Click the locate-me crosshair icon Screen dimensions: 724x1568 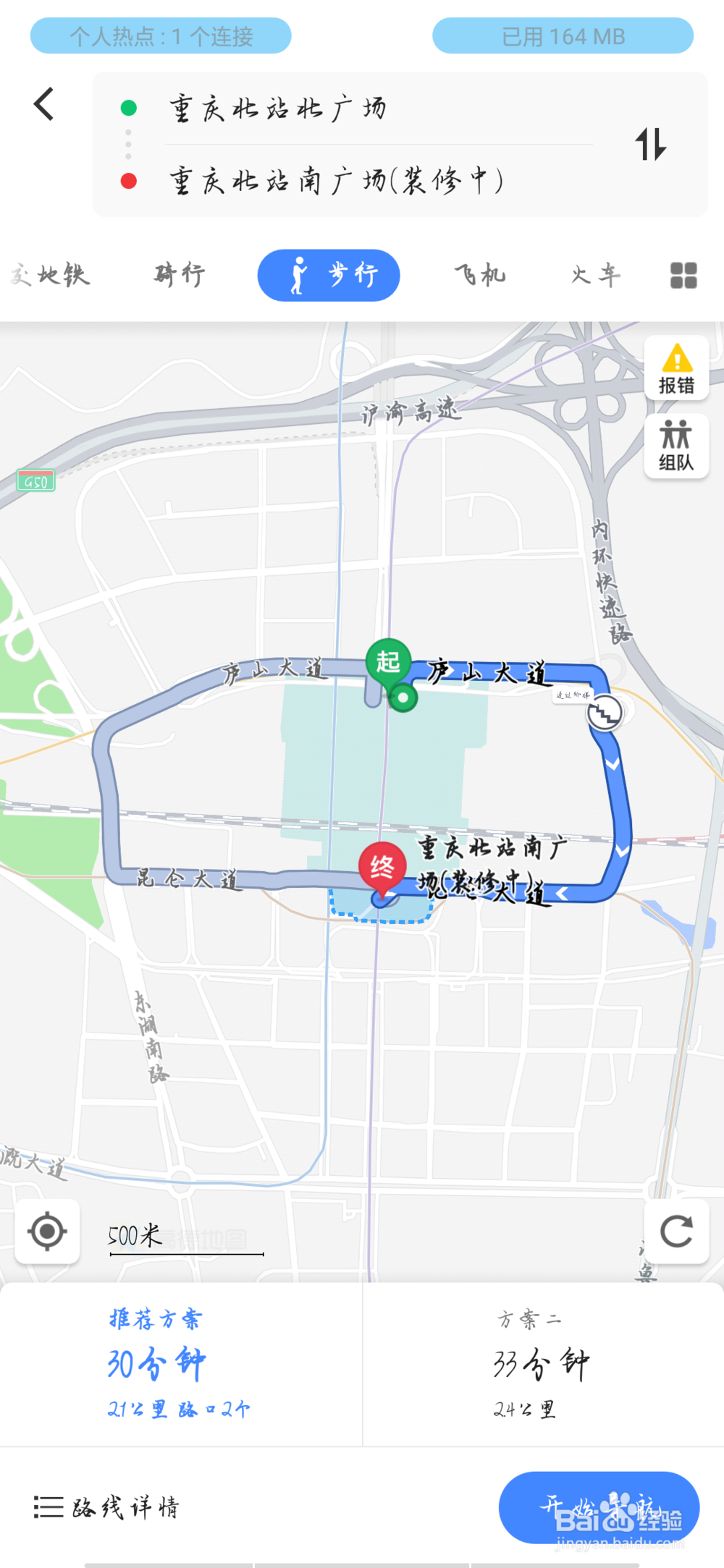(x=46, y=1234)
